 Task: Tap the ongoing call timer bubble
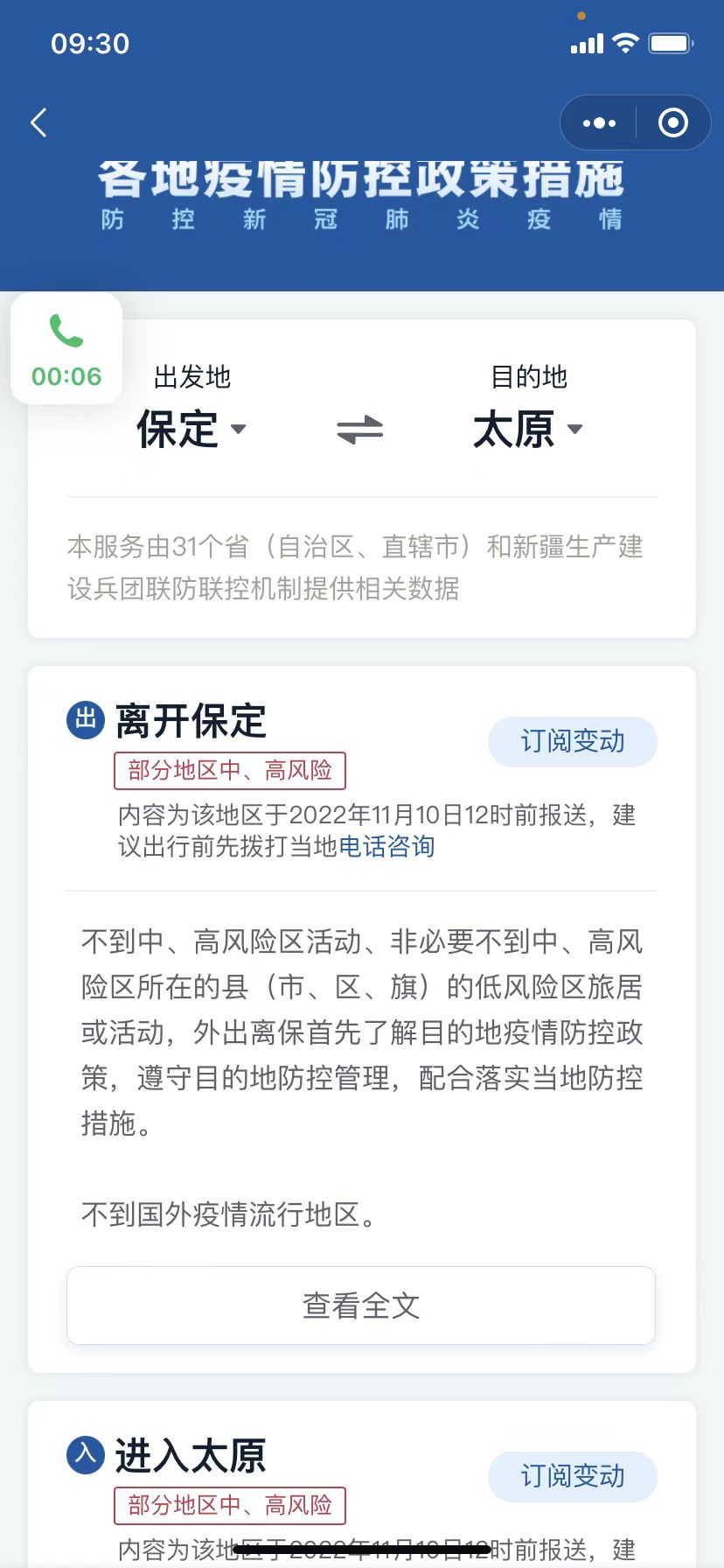pyautogui.click(x=66, y=348)
